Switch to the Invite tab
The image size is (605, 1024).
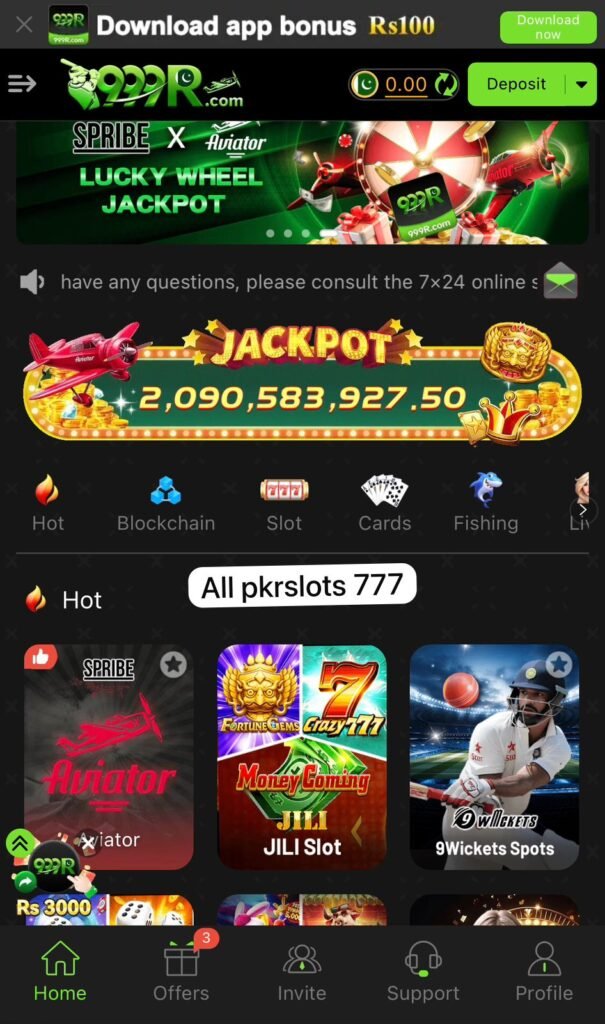pyautogui.click(x=302, y=971)
